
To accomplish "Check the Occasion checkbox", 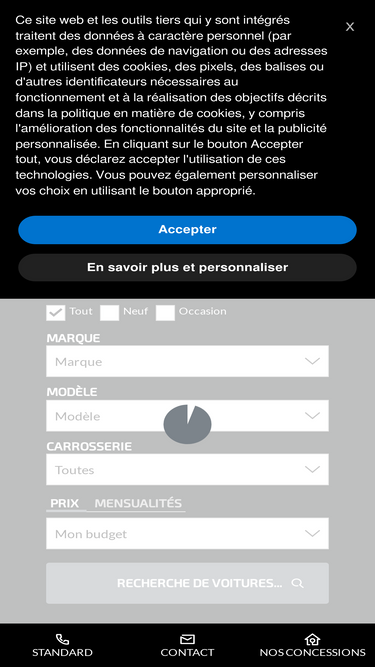I will 165,313.
